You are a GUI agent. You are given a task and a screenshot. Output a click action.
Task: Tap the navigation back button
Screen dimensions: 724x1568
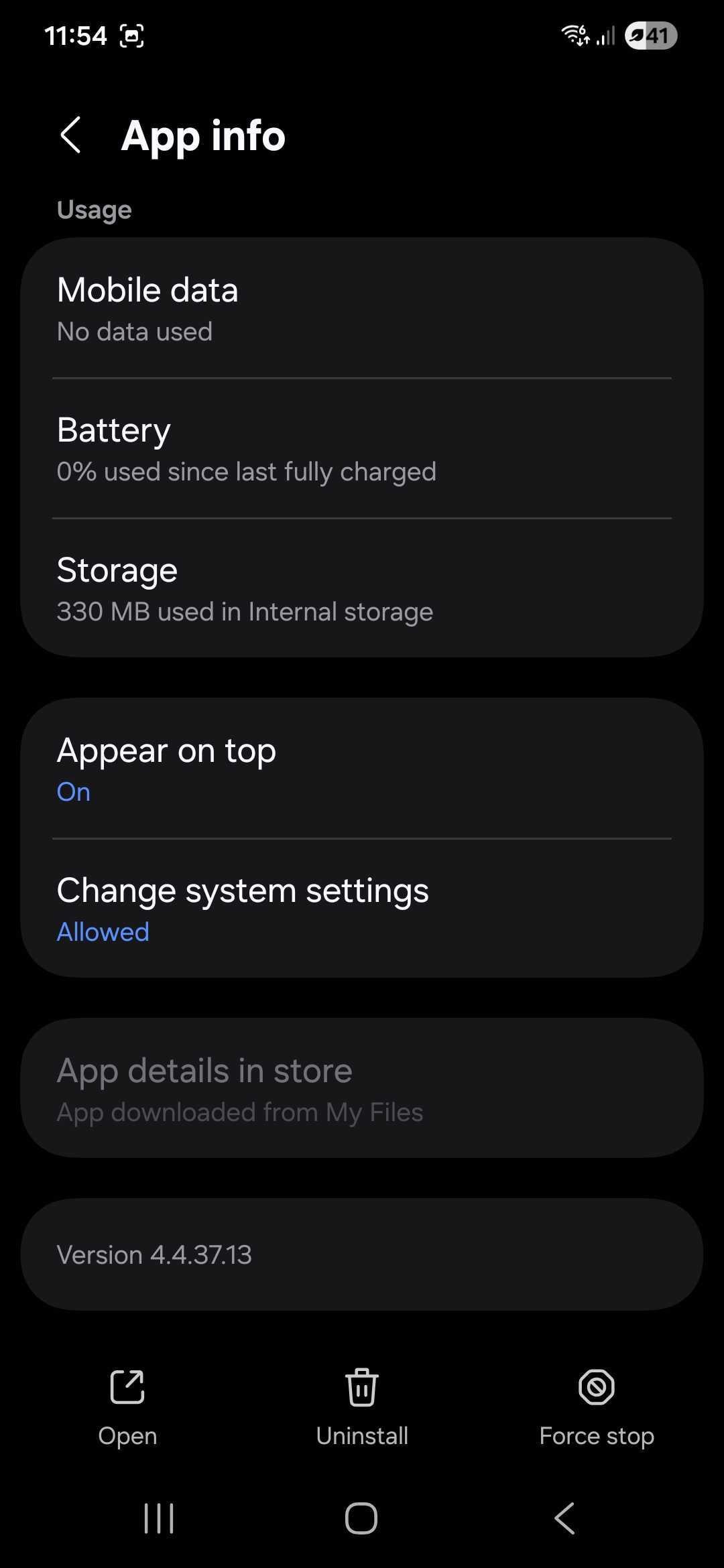(565, 1518)
